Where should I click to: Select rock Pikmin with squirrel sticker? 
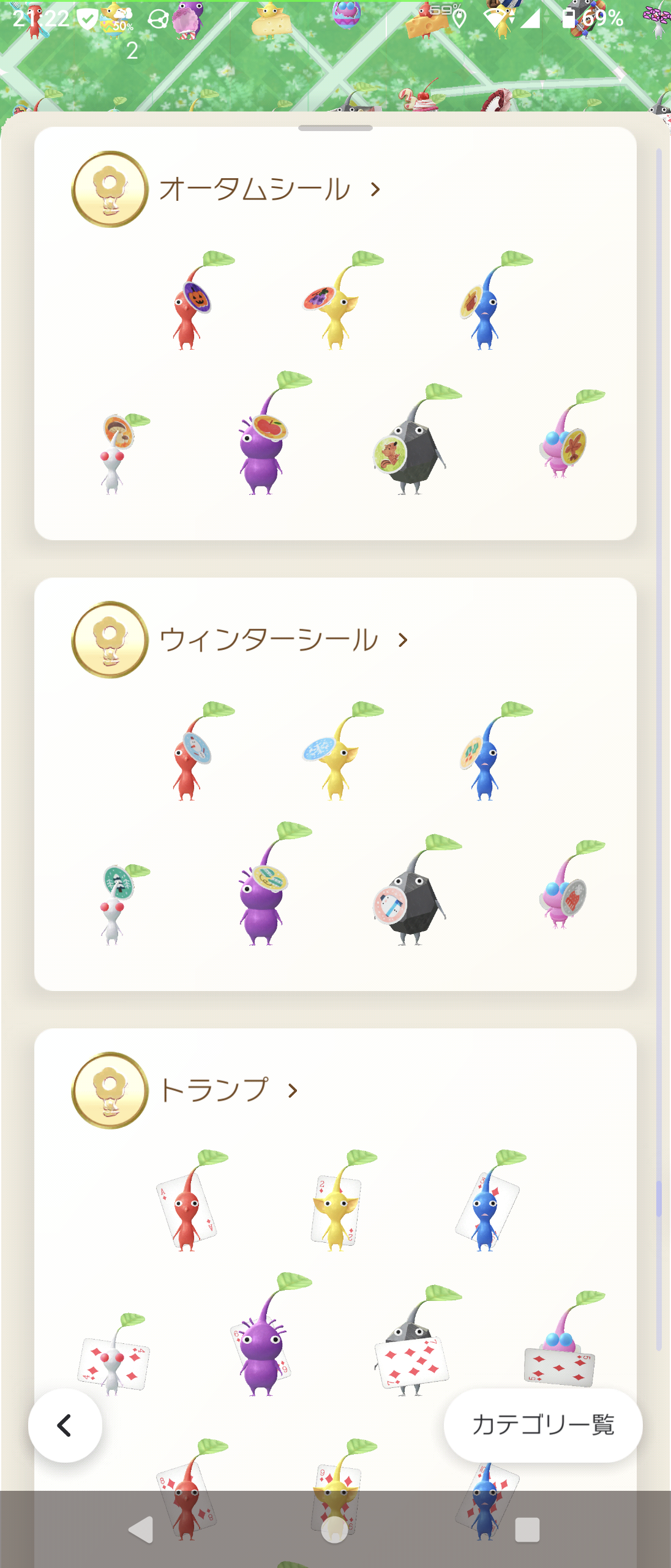point(411,441)
